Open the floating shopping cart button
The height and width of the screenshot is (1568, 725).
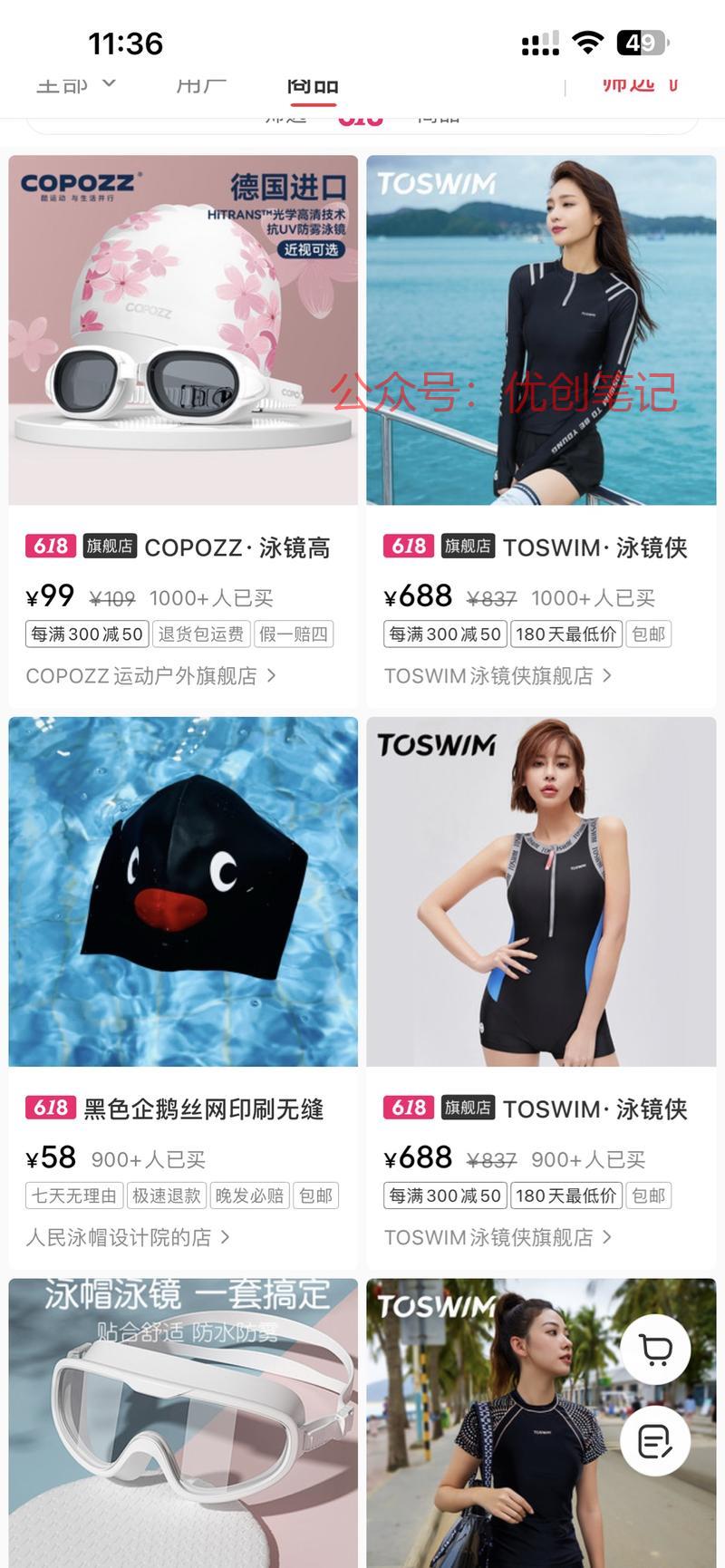655,1350
